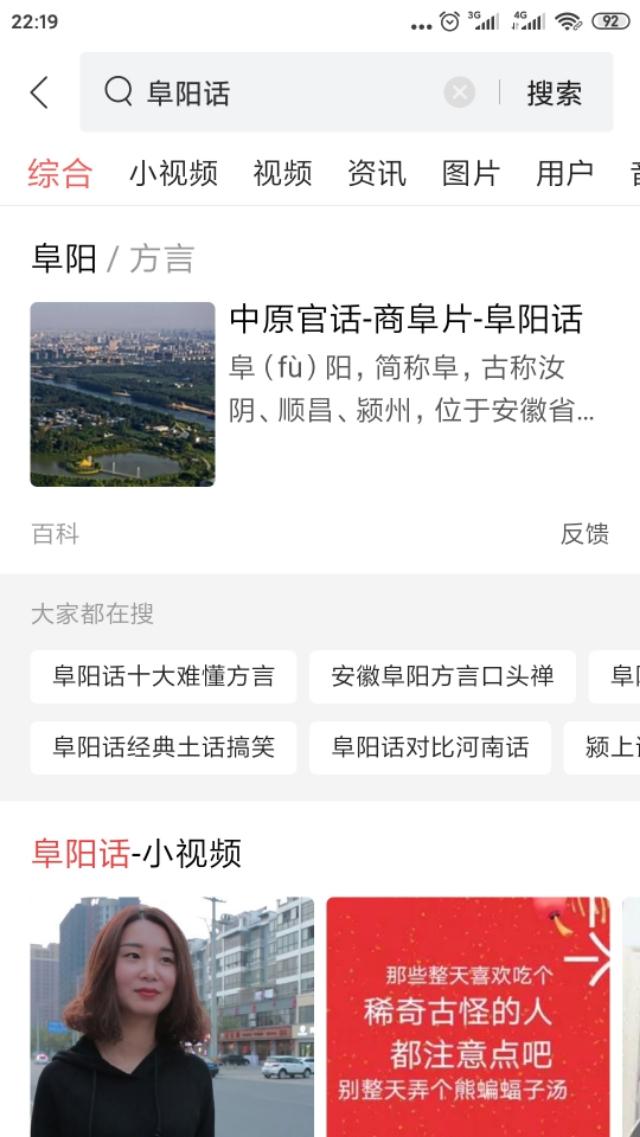The width and height of the screenshot is (640, 1137).
Task: Play the short video of the woman outdoors
Action: (x=172, y=1015)
